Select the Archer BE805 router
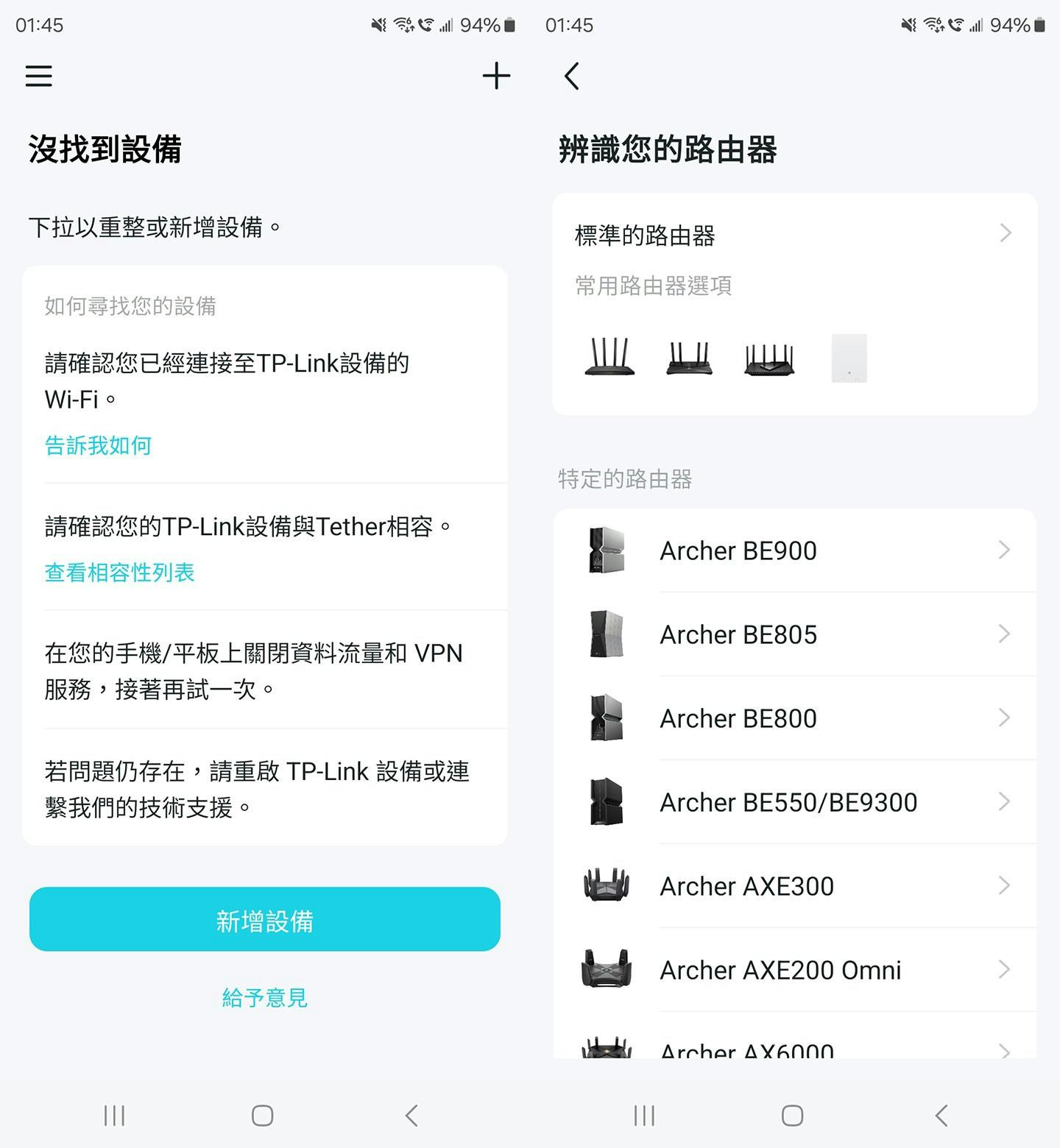The height and width of the screenshot is (1148, 1060). click(x=794, y=634)
